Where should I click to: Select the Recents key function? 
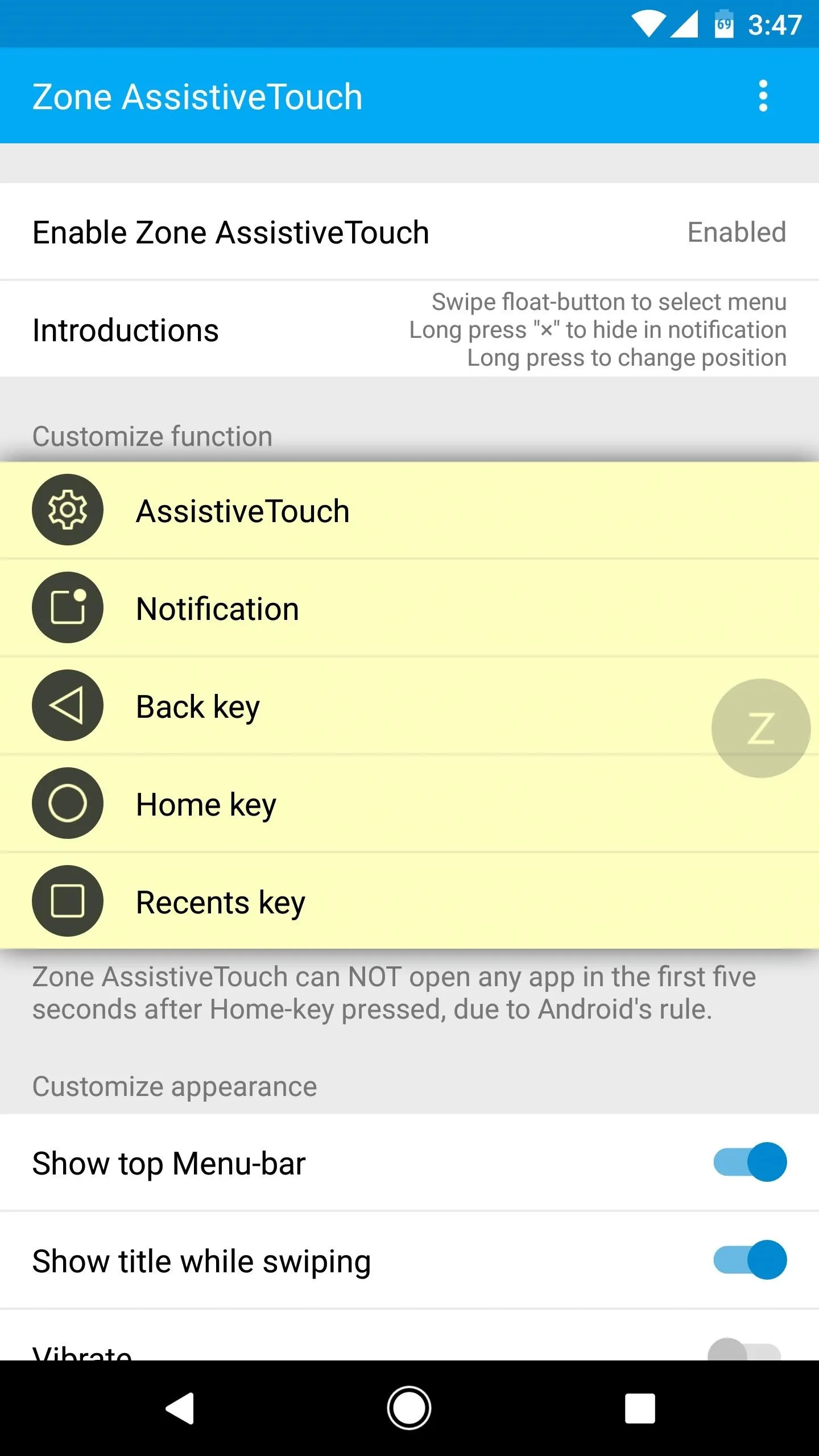click(409, 901)
